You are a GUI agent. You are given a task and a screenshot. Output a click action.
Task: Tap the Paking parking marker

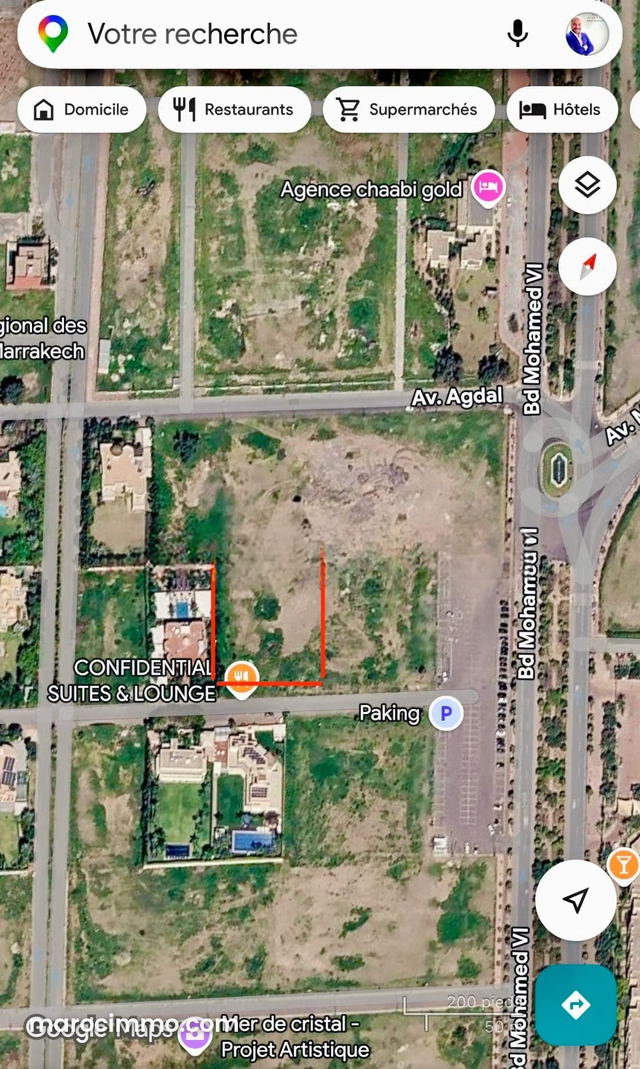click(x=446, y=714)
